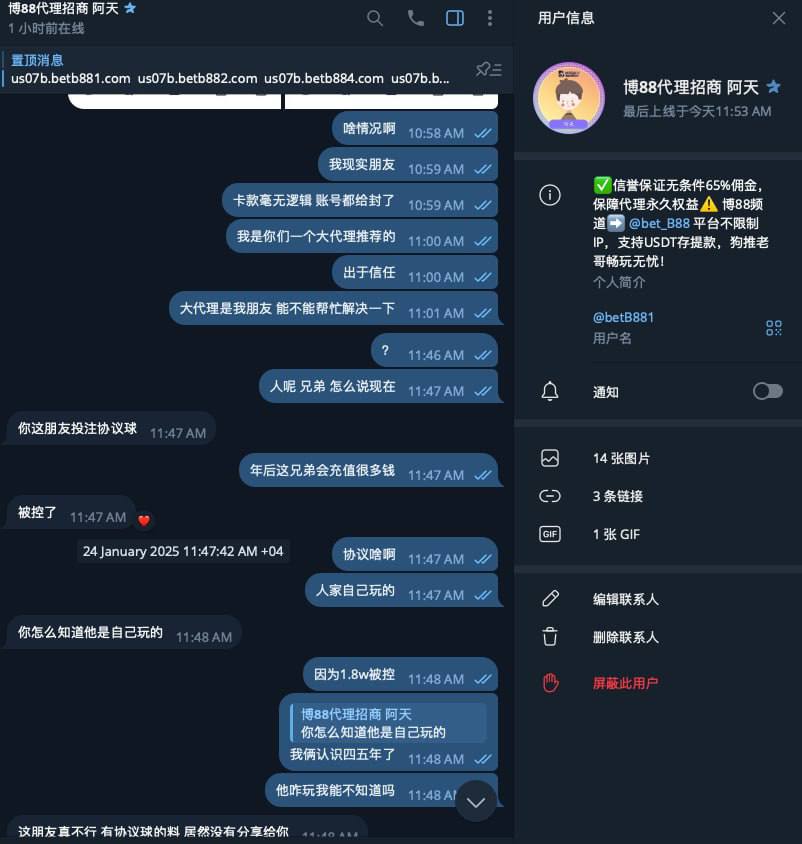The width and height of the screenshot is (802, 844).
Task: Block this user via 屏蔽此用户
Action: [625, 683]
